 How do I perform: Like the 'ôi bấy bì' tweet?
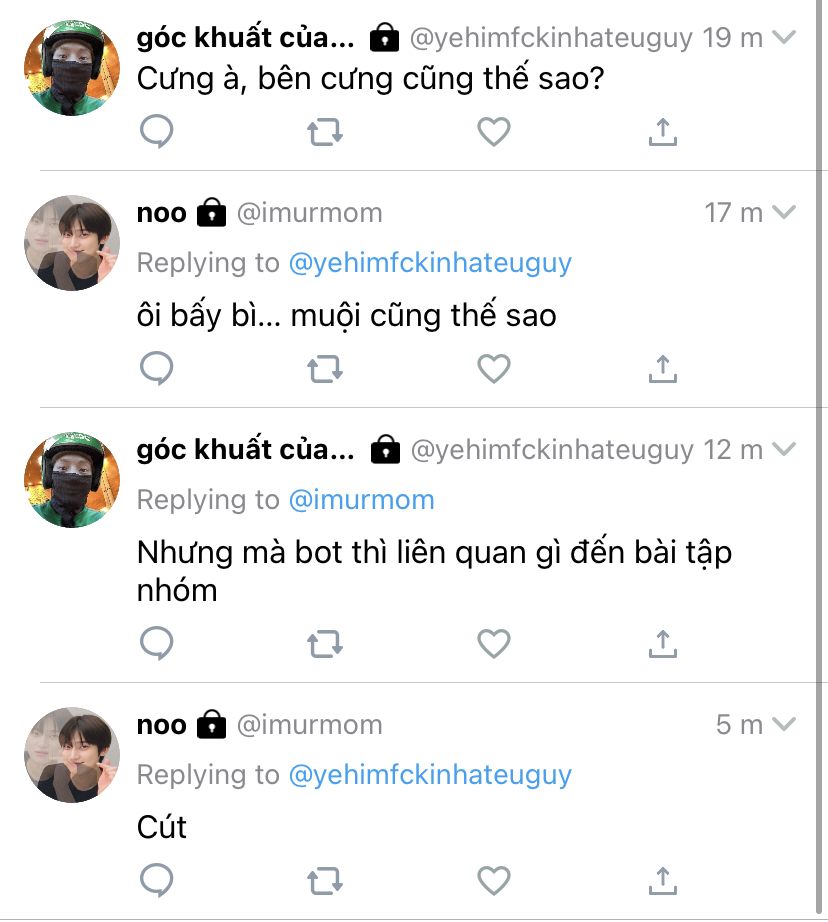tap(493, 369)
